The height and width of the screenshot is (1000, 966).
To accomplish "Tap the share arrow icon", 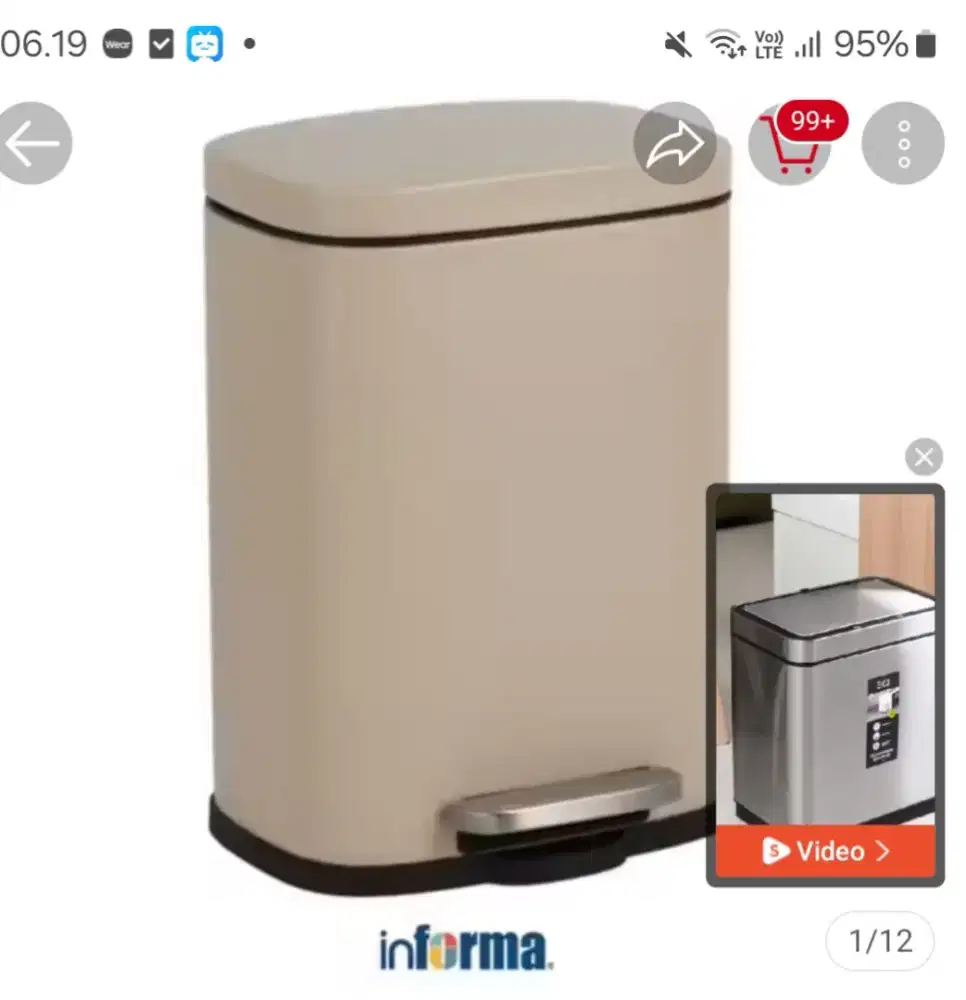I will [676, 143].
